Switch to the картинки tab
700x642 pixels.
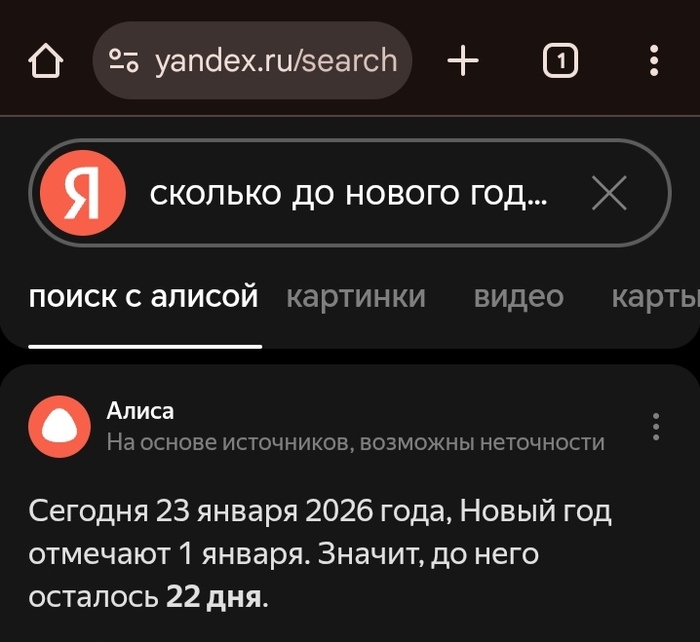click(x=355, y=296)
